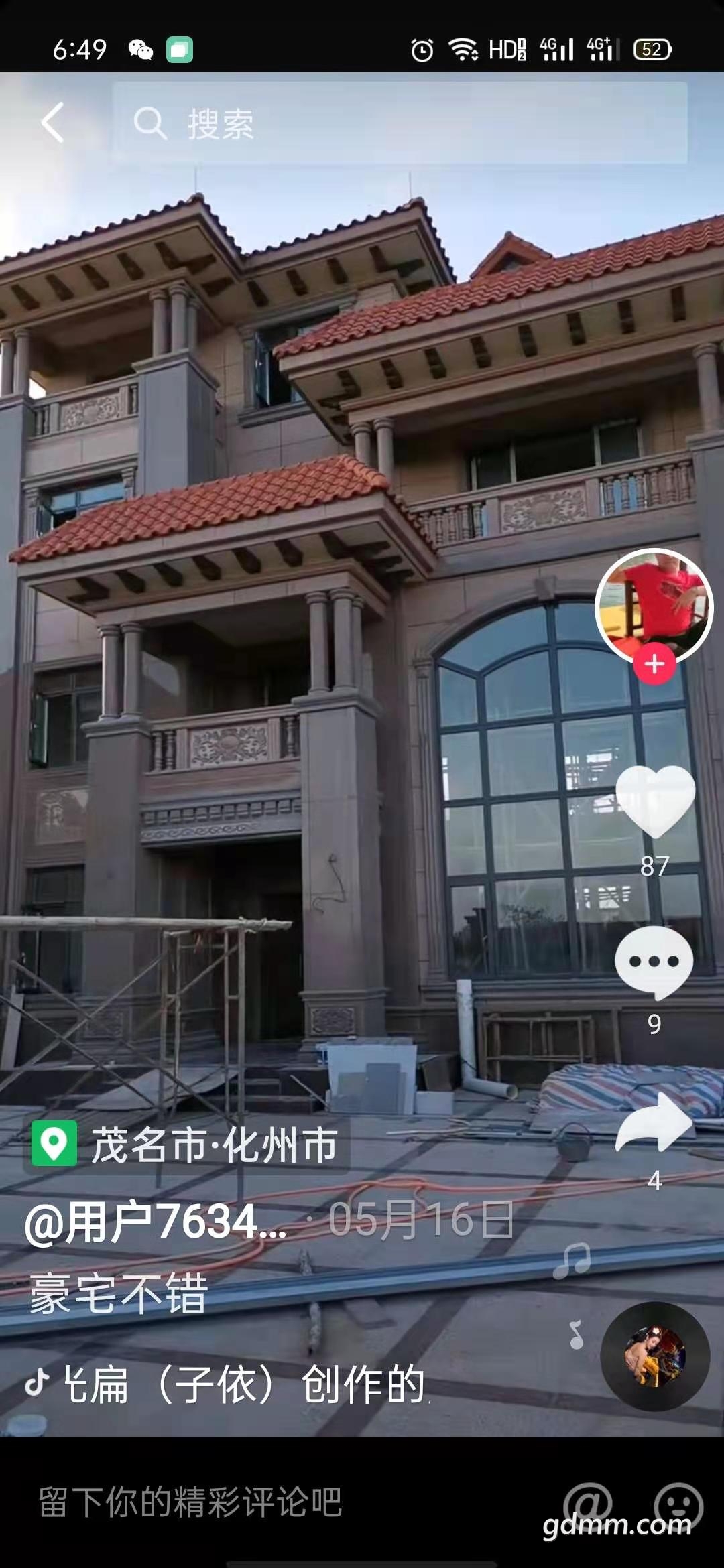Mention someone with the @ icon
The image size is (724, 1568).
coord(588,1504)
